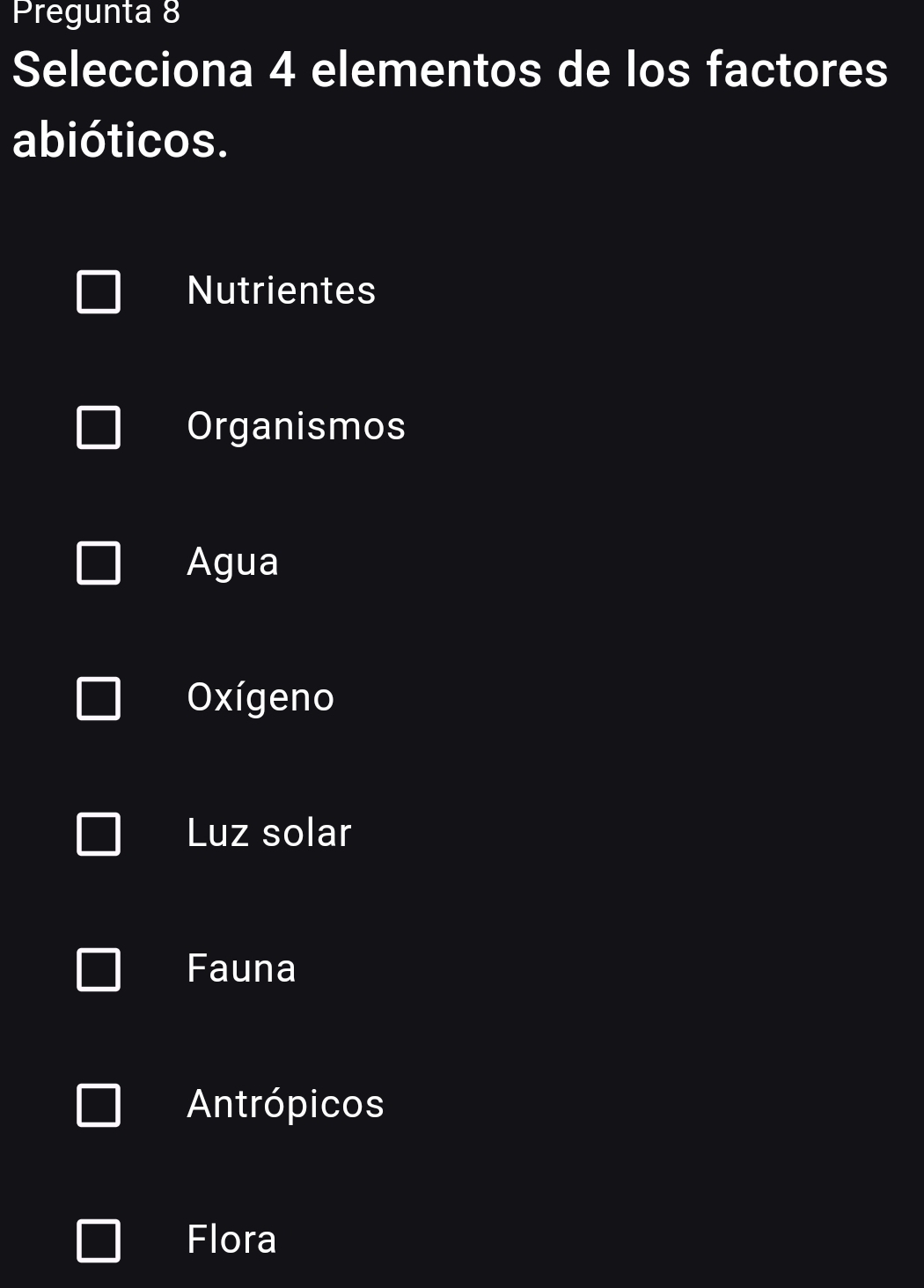Image resolution: width=924 pixels, height=1288 pixels.
Task: Check the Organismos checkbox
Action: [x=99, y=429]
